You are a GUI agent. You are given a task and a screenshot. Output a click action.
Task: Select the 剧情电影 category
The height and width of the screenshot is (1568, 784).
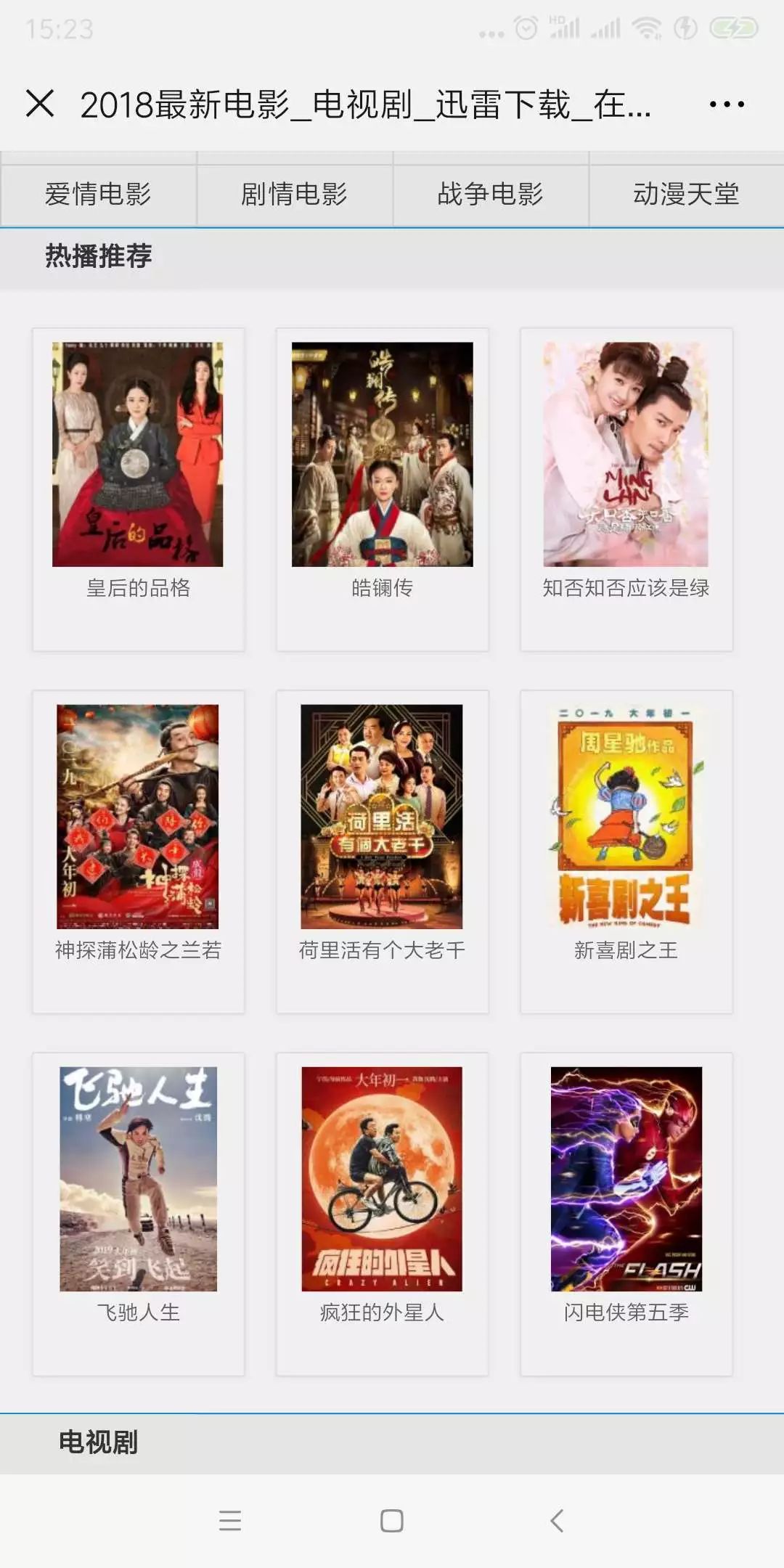point(294,195)
